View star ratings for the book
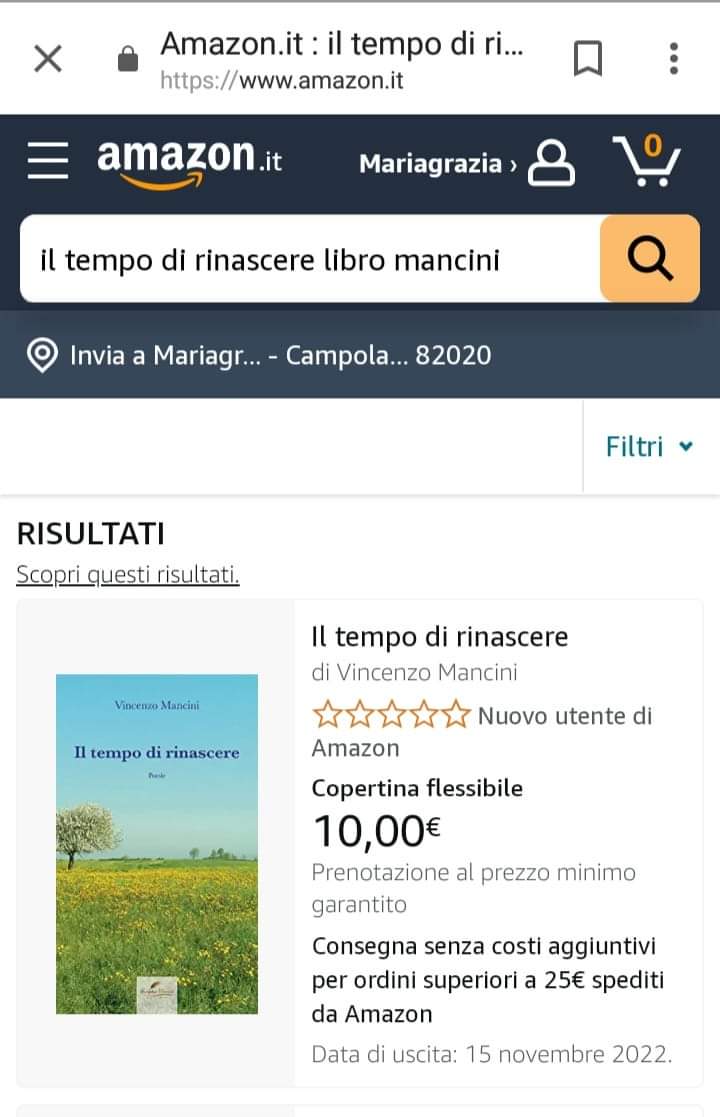The image size is (720, 1117). [x=391, y=715]
